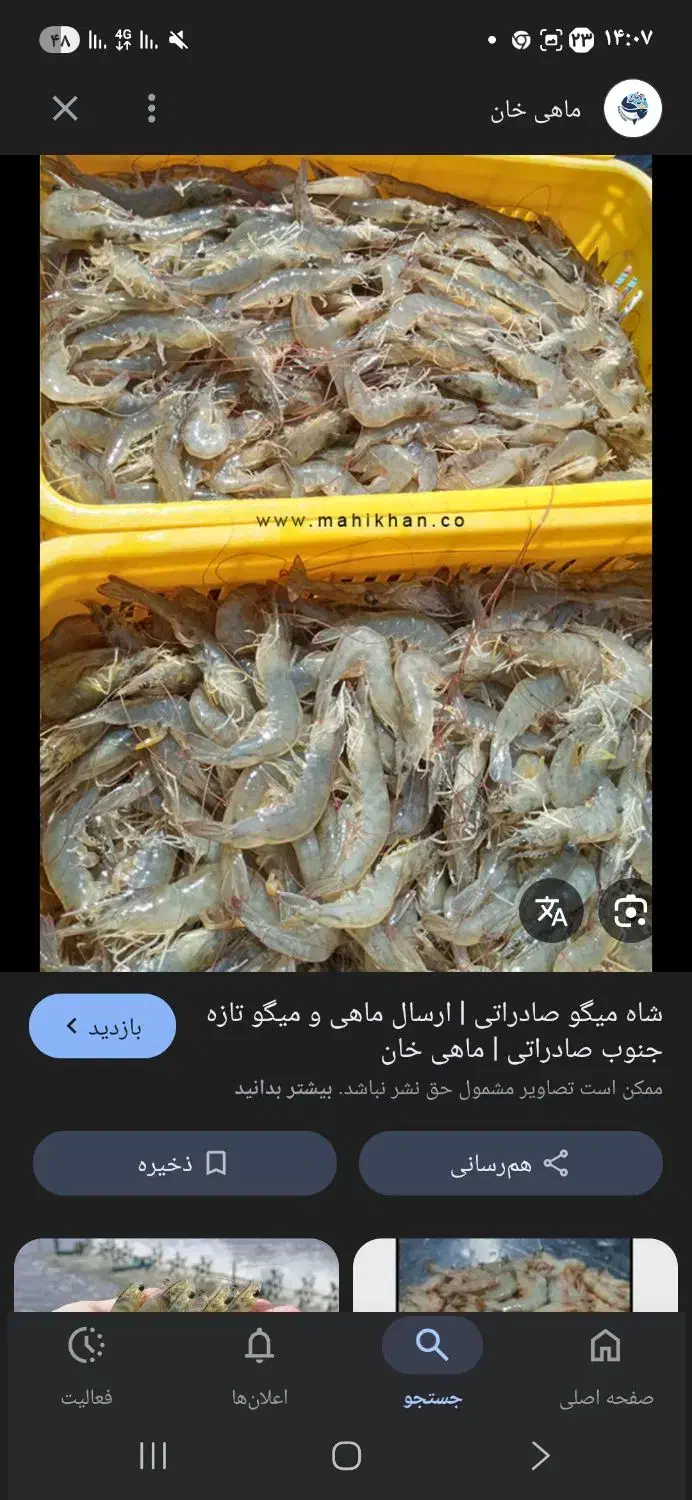692x1500 pixels.
Task: Open the related shrimp-in-hand image
Action: 176,1276
